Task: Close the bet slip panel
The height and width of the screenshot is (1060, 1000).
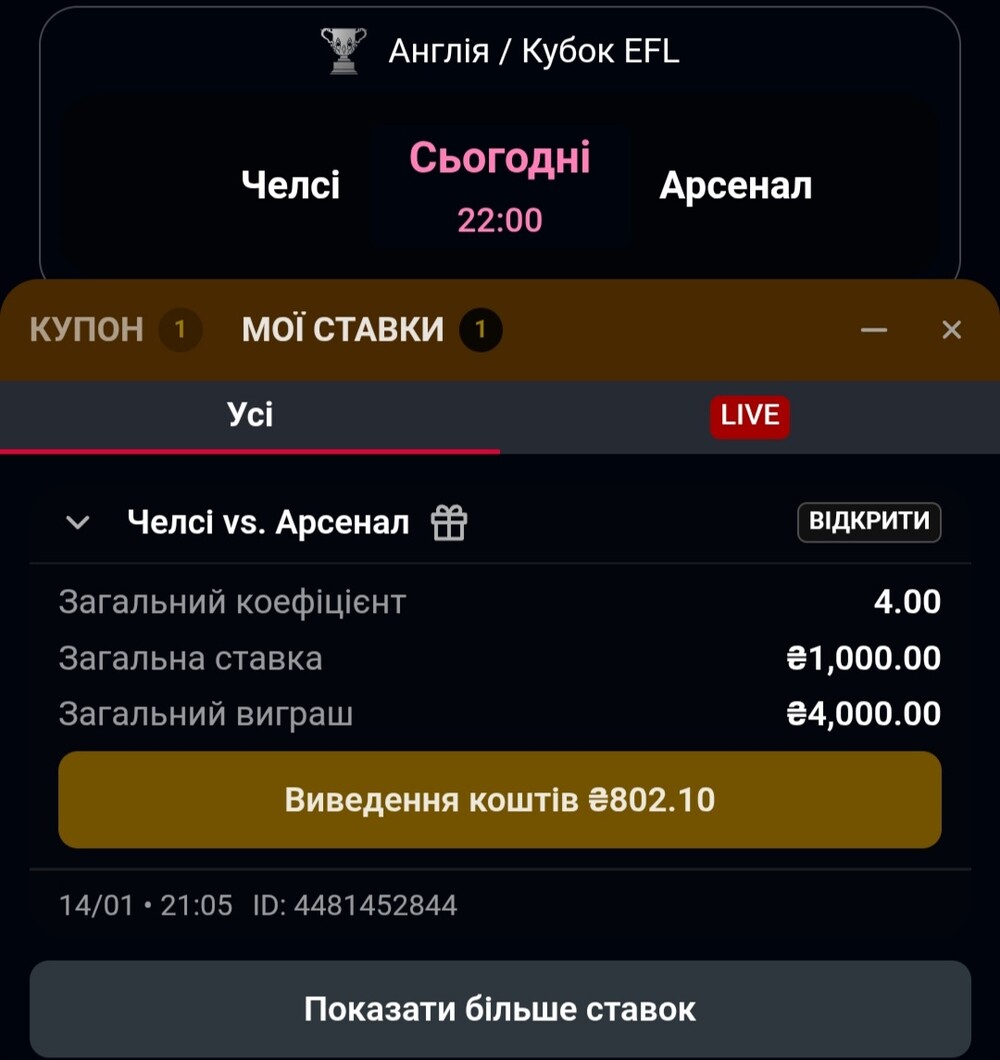Action: 951,329
